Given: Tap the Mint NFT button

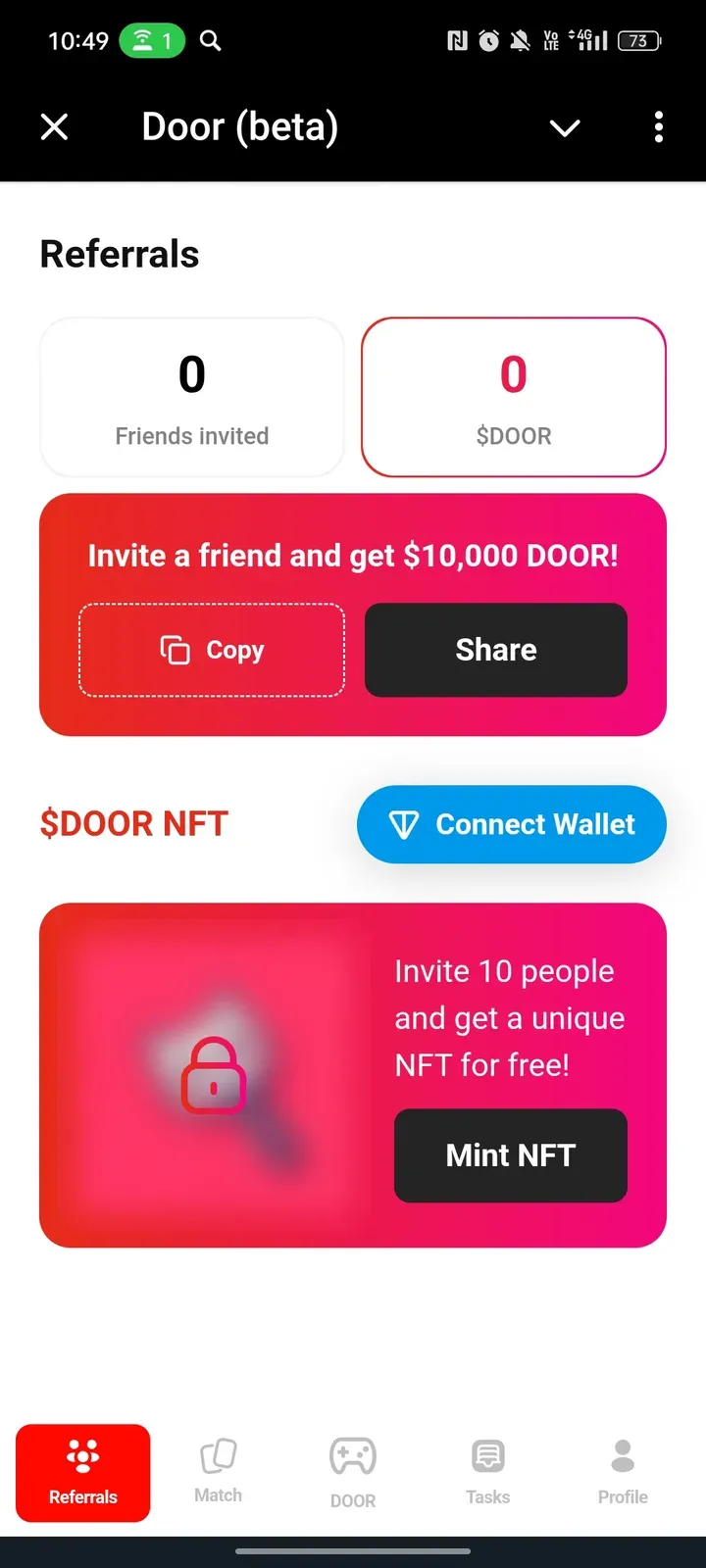Looking at the screenshot, I should [x=511, y=1155].
